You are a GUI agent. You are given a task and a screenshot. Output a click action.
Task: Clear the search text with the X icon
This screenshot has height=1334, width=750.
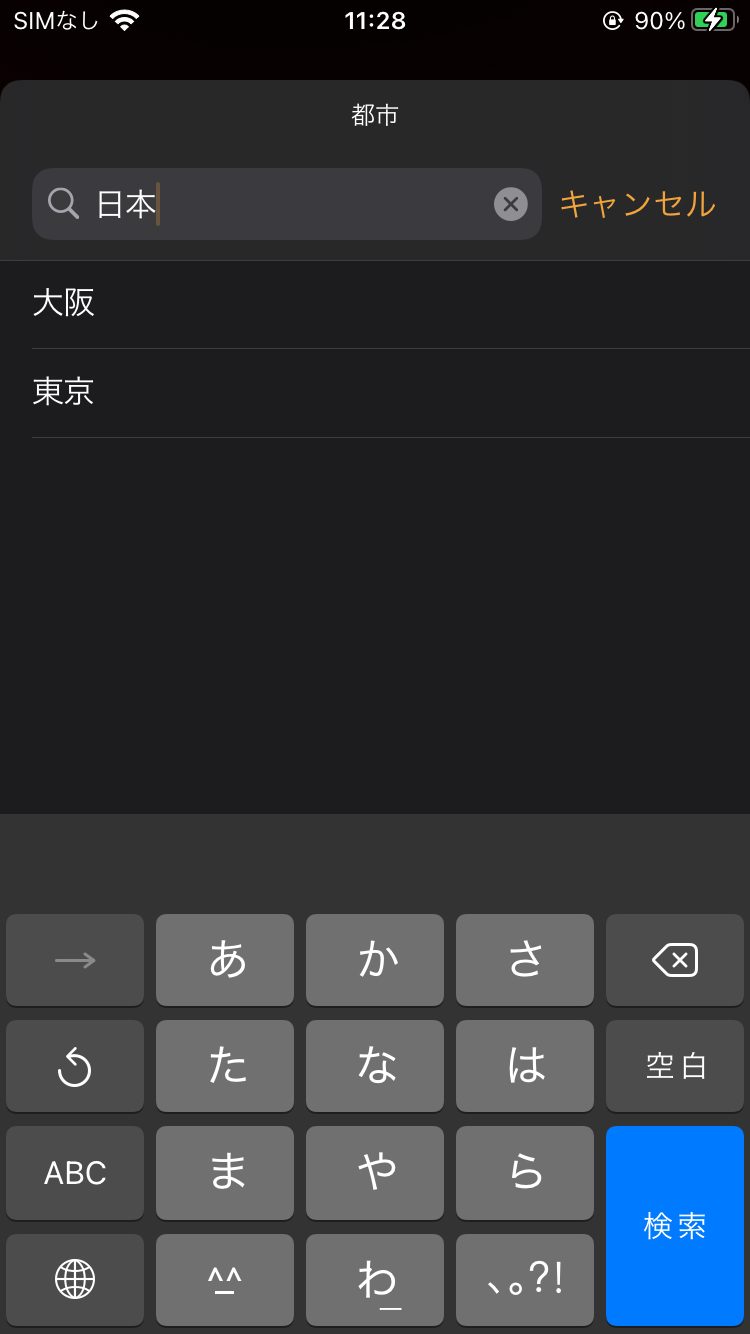pos(511,204)
